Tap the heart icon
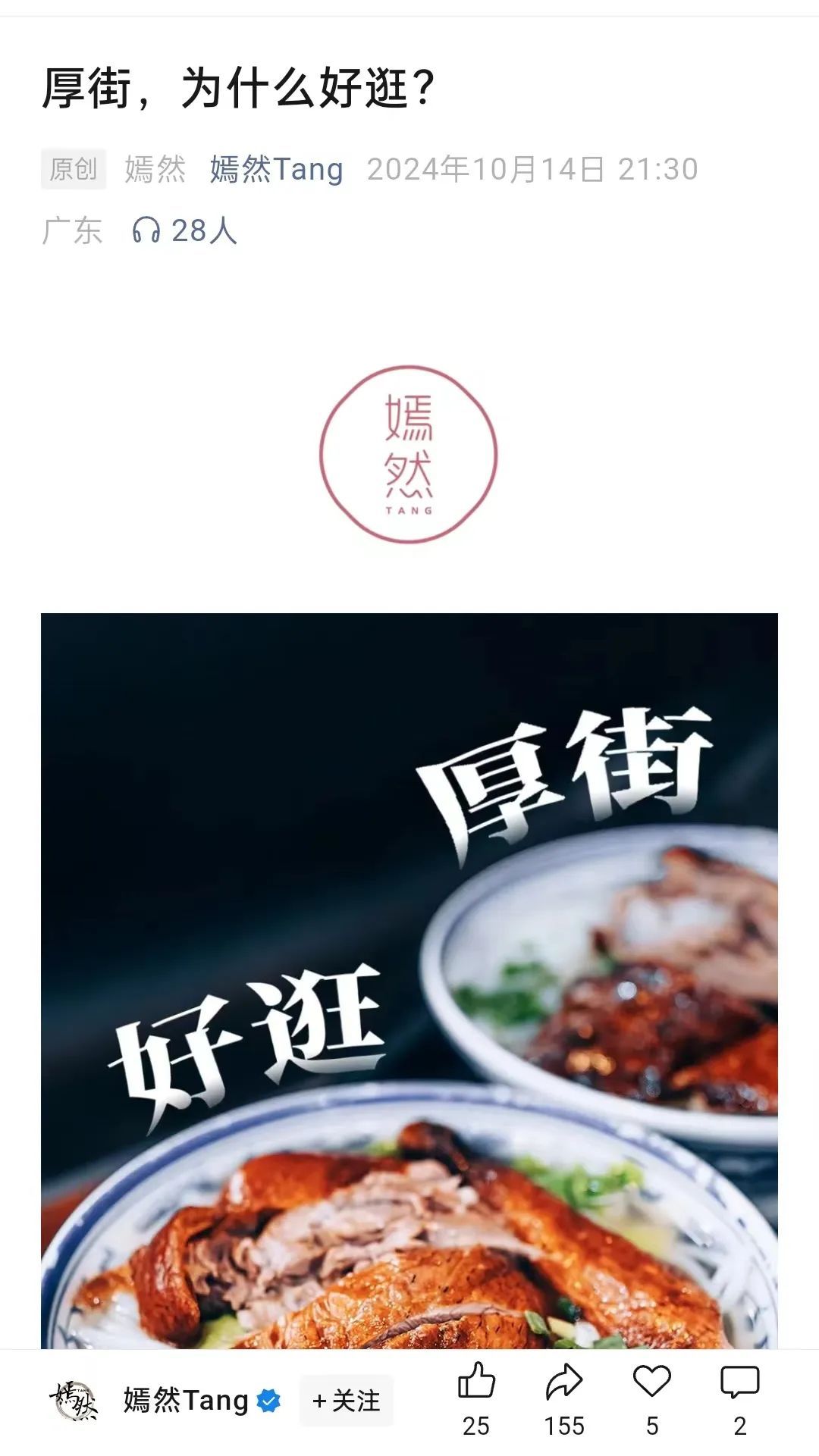The width and height of the screenshot is (819, 1456). [x=652, y=1382]
